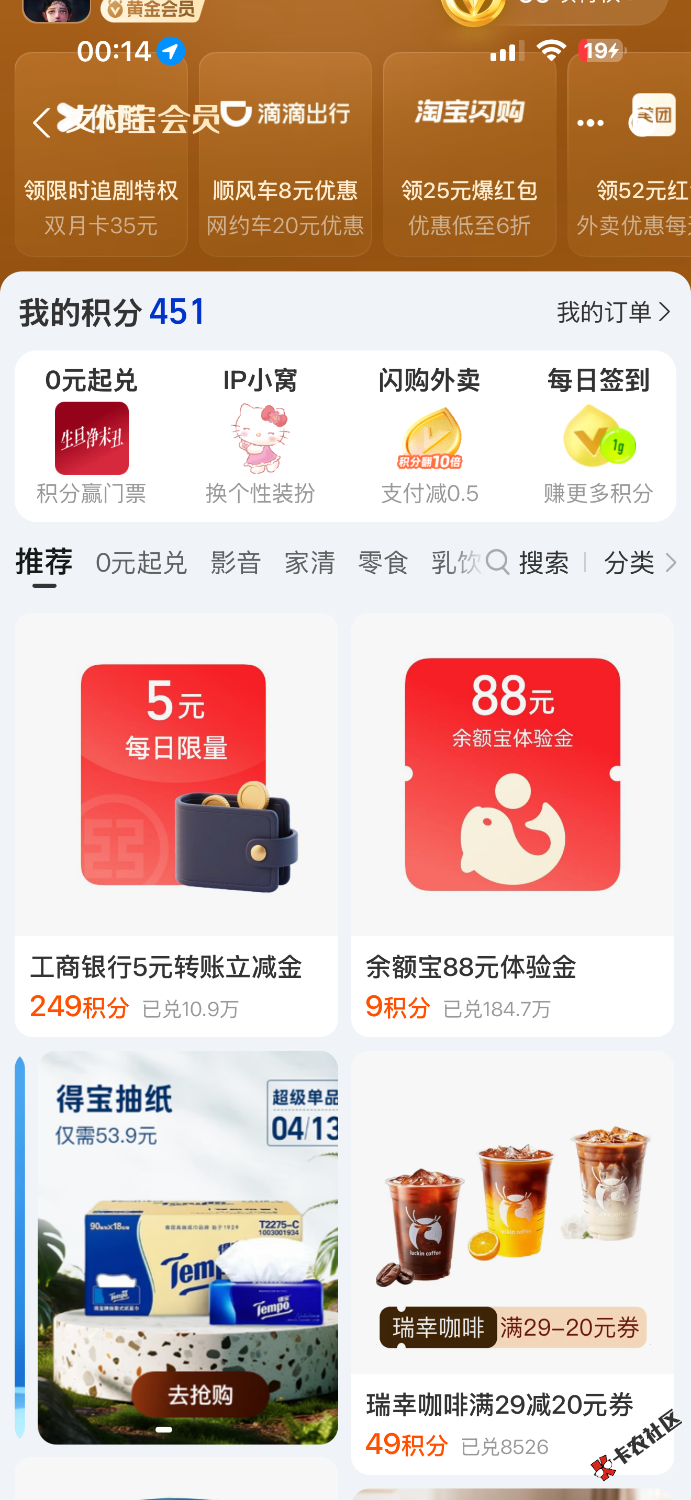691x1500 pixels.
Task: Switch to the 零食 tab
Action: click(383, 563)
